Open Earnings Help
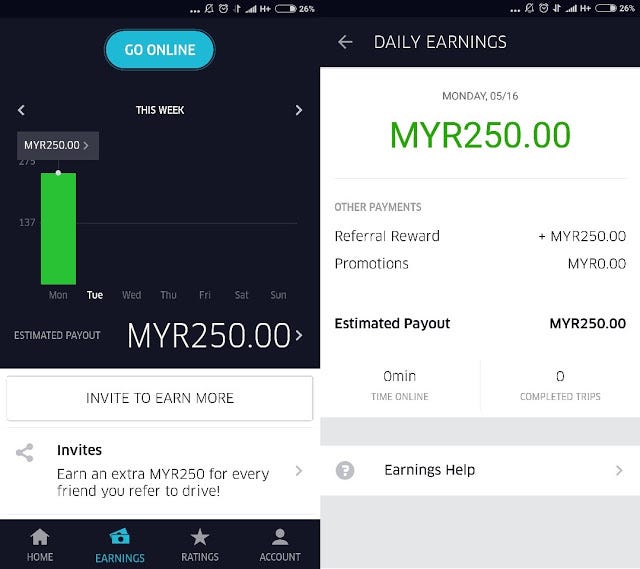 click(480, 470)
